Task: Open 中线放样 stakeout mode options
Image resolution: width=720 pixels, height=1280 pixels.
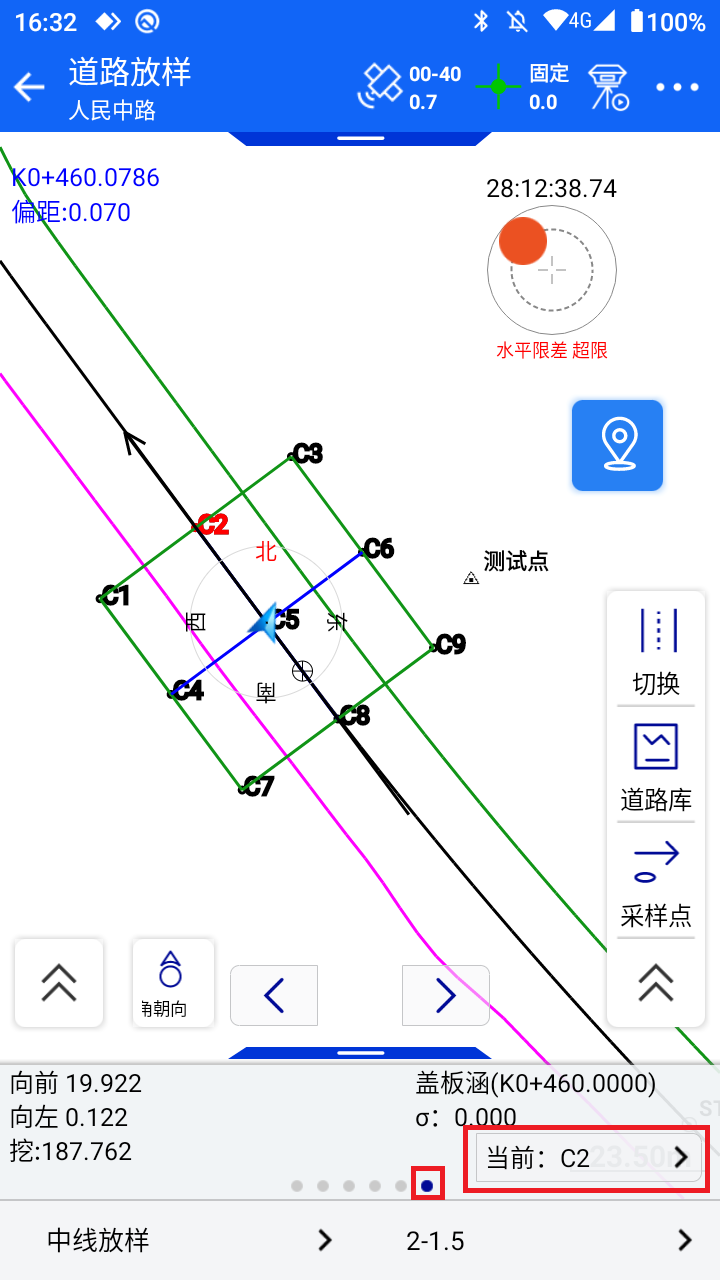Action: (190, 1241)
